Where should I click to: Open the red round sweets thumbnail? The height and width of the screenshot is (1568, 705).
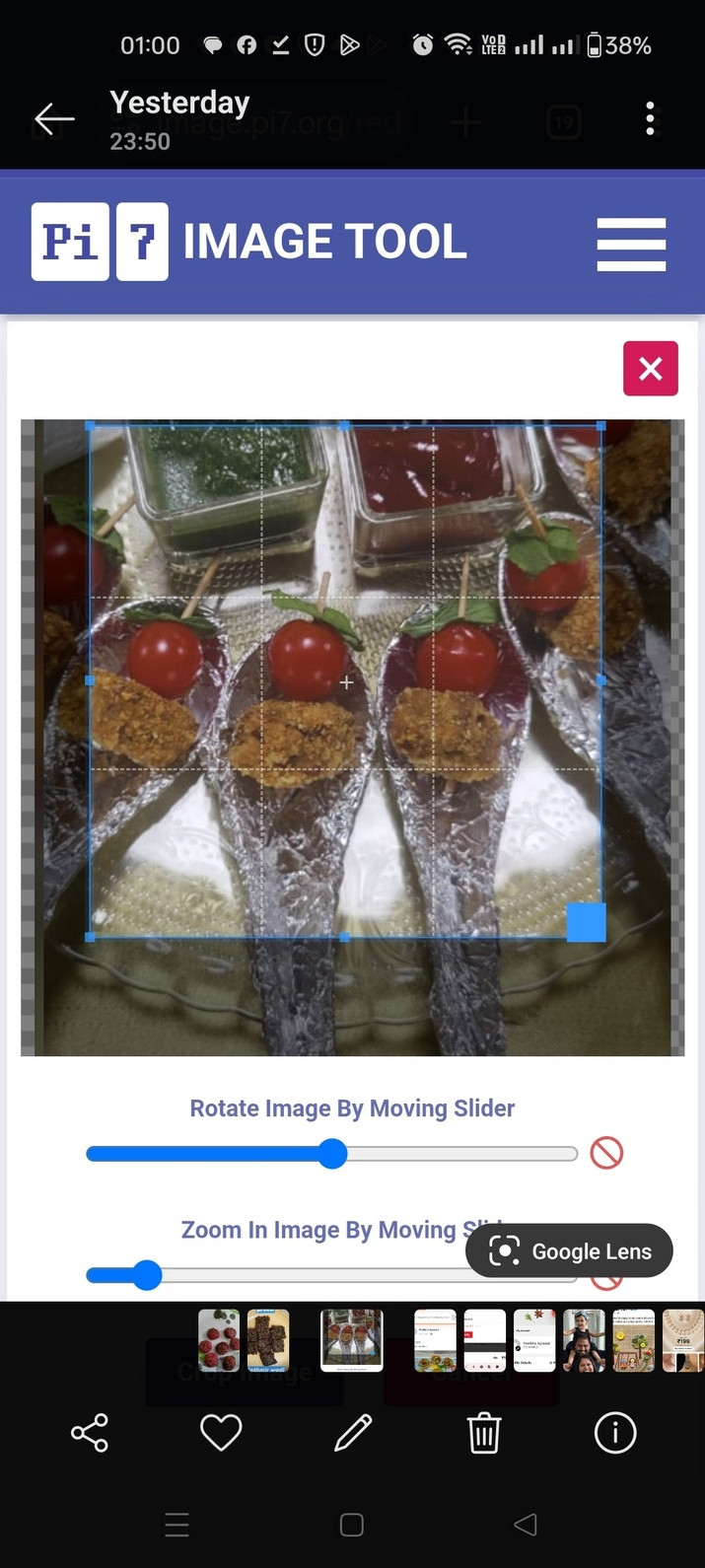(x=219, y=1340)
